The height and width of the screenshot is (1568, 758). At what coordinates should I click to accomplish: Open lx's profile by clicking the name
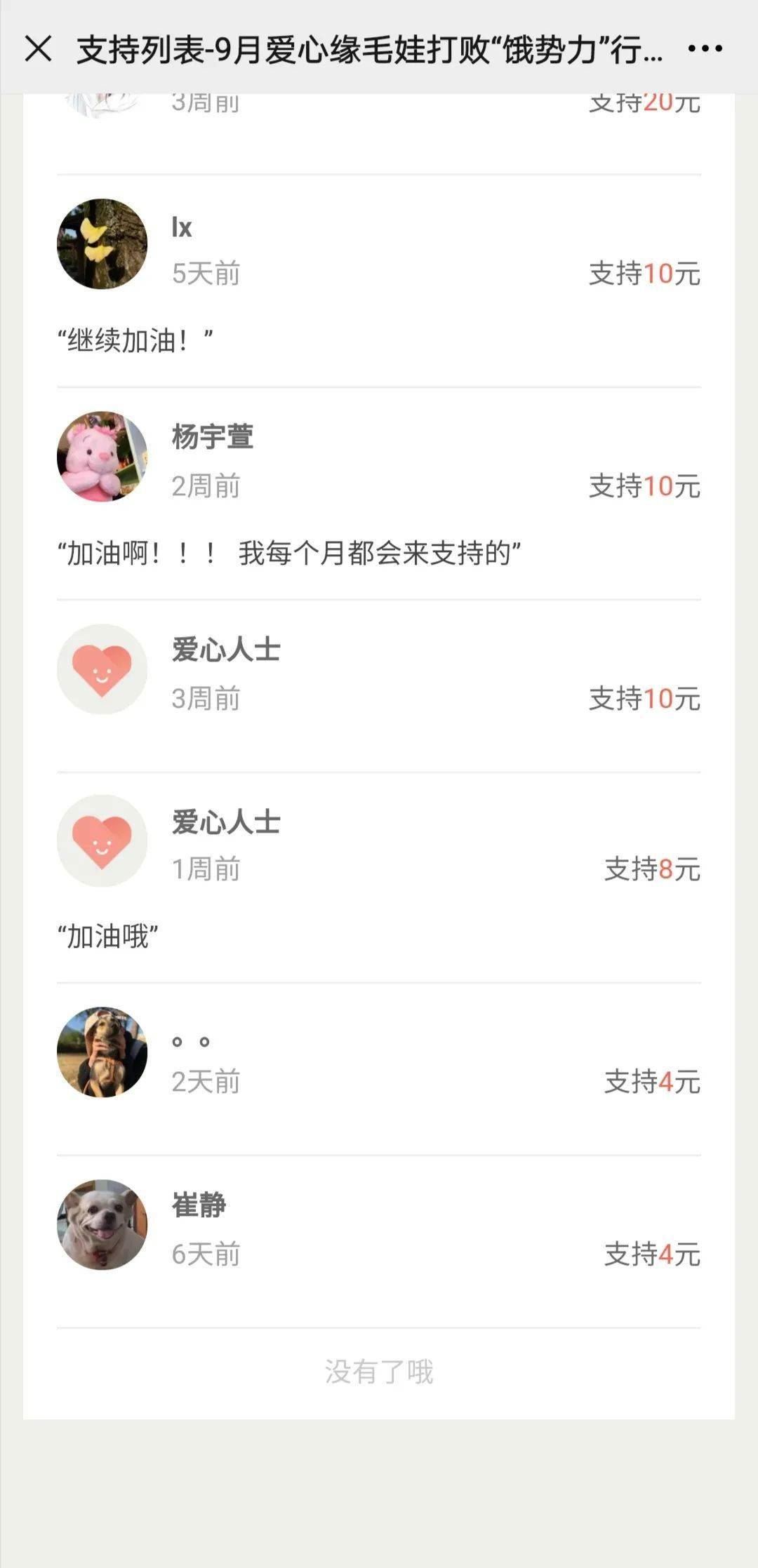pyautogui.click(x=181, y=227)
